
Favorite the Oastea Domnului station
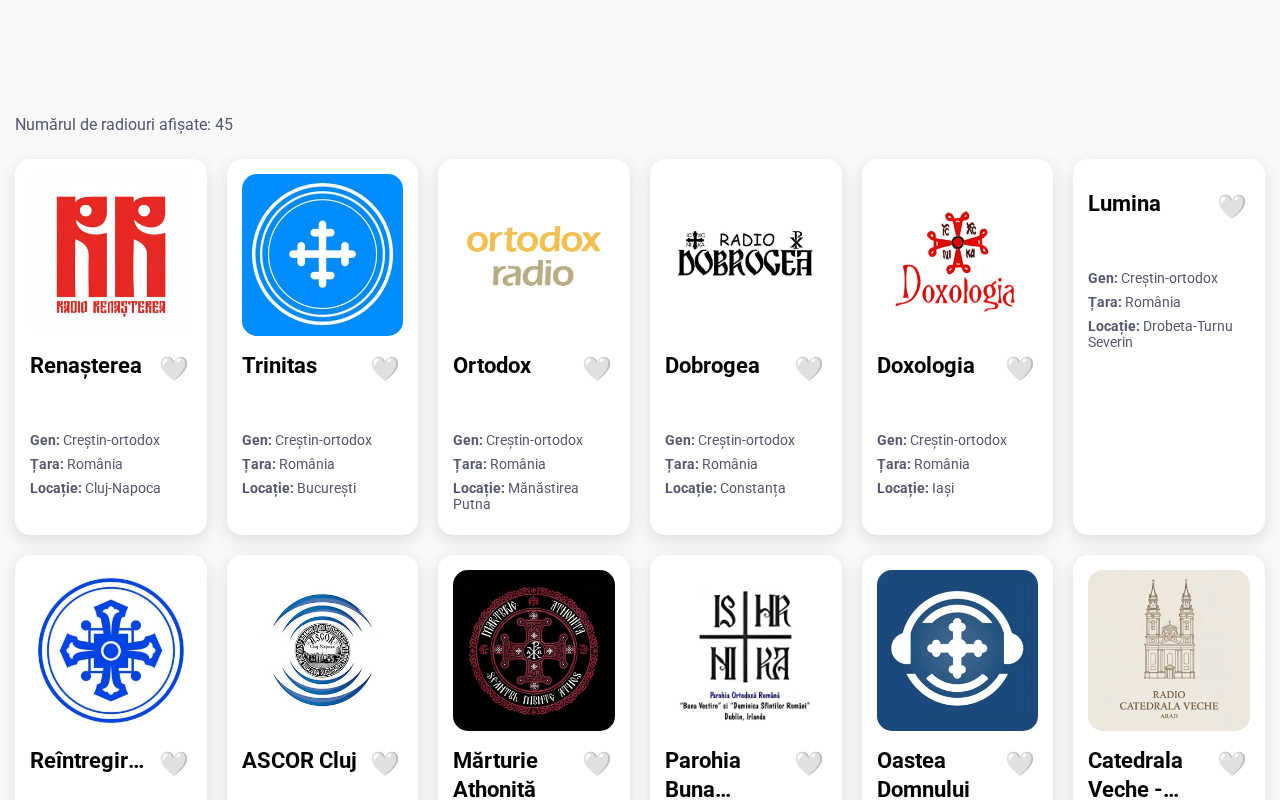(1020, 764)
